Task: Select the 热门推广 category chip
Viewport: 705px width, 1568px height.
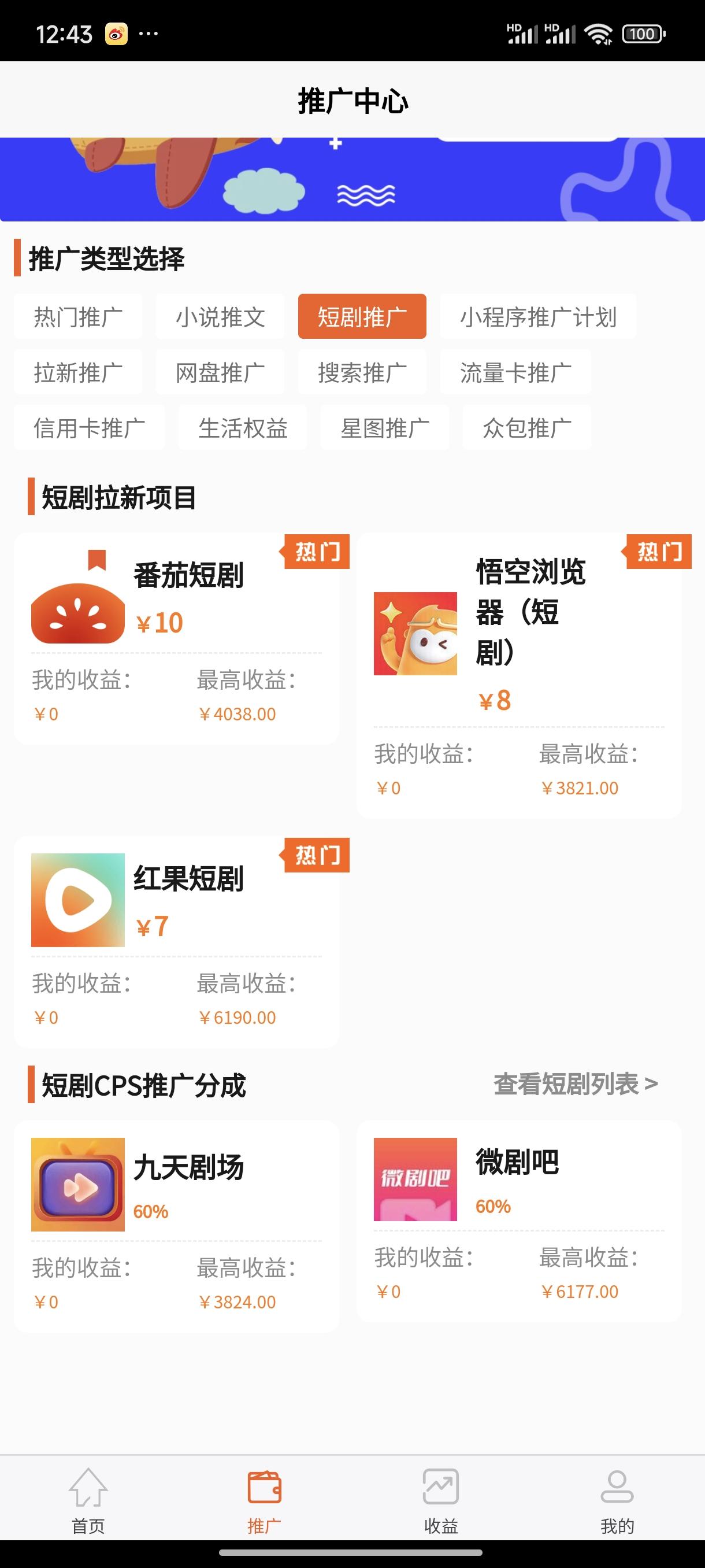Action: click(78, 317)
